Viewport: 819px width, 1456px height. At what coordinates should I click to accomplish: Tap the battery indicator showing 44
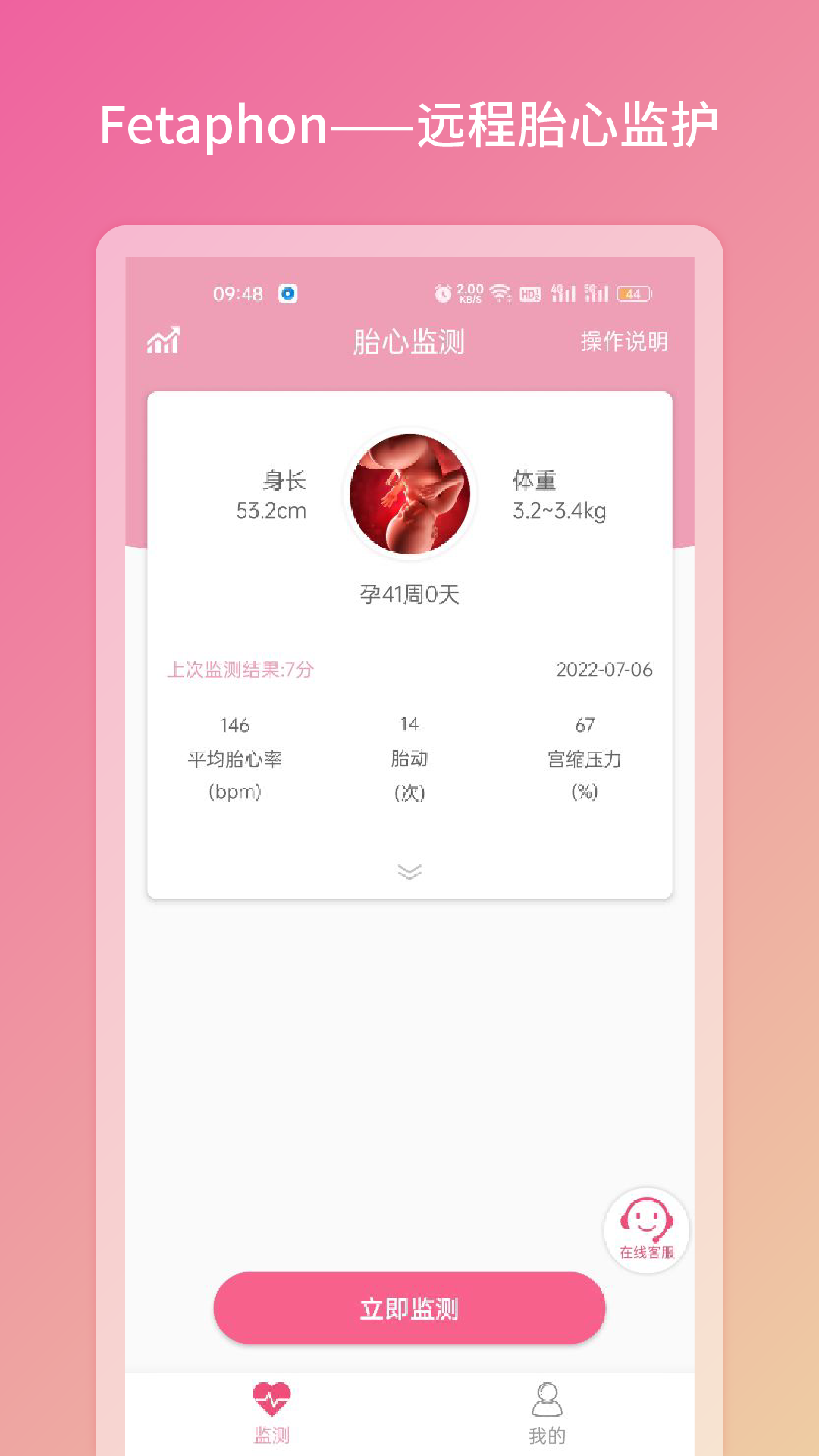[633, 293]
